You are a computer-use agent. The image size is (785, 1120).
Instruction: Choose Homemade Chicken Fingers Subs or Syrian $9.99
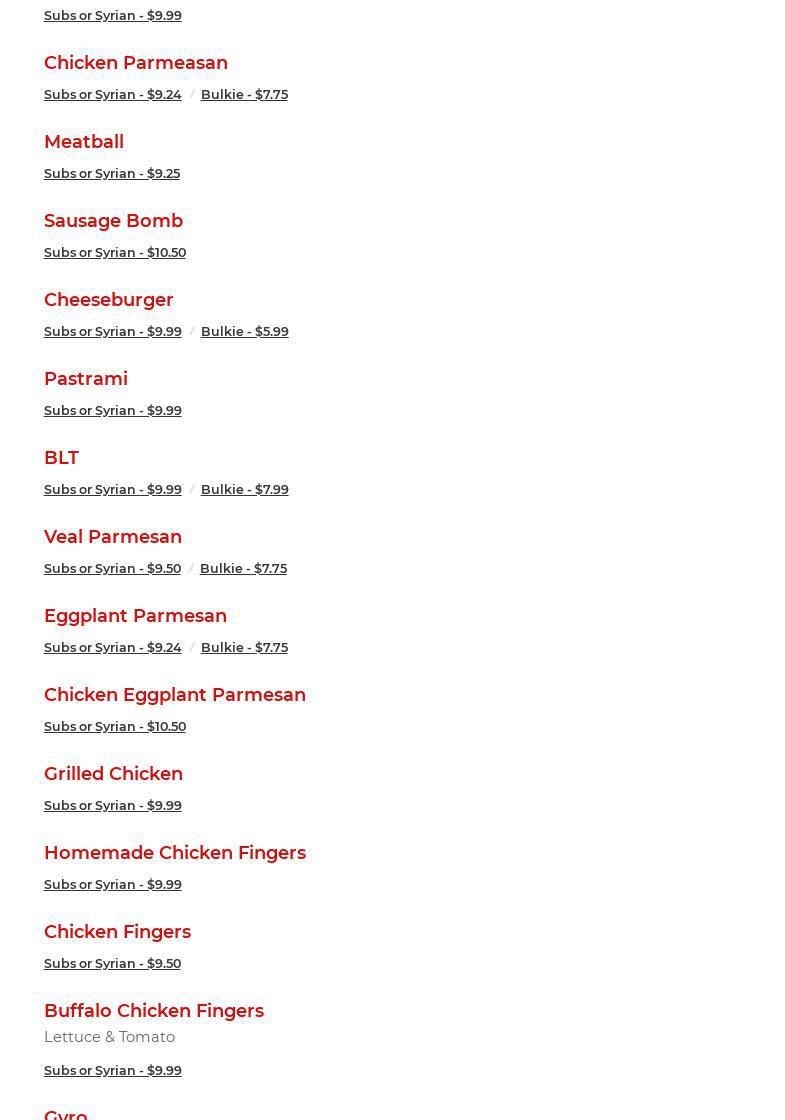coord(112,884)
